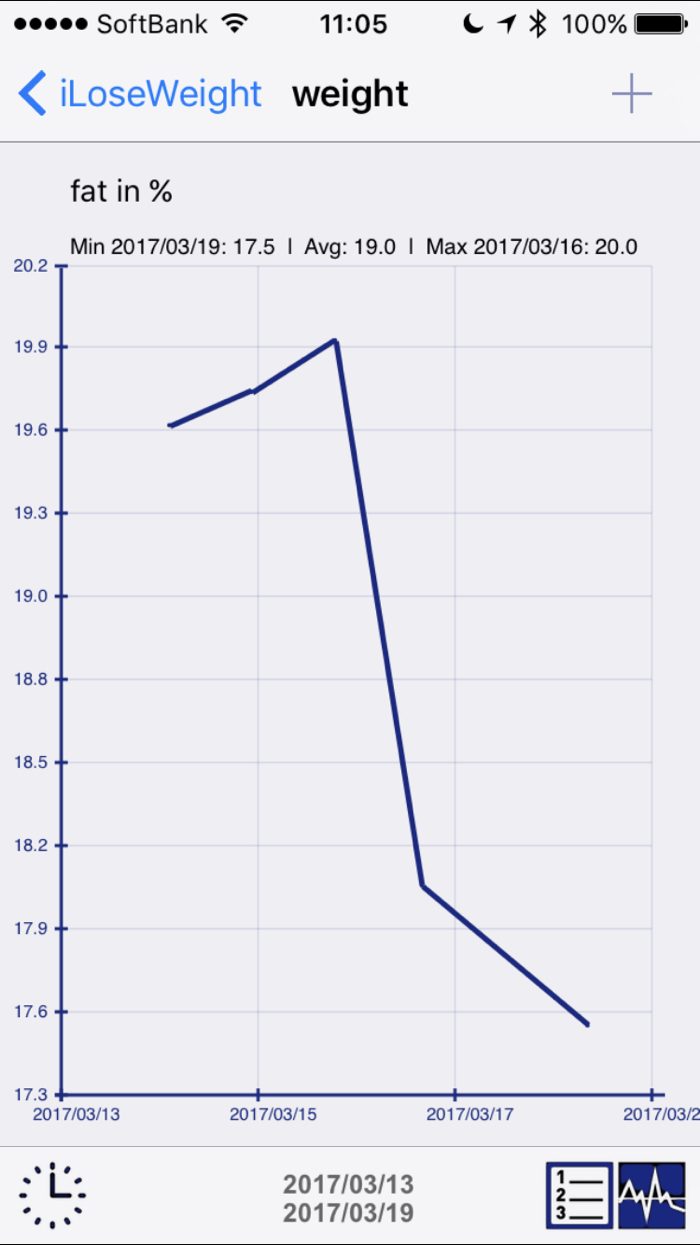700x1245 pixels.
Task: Switch to the chart view
Action: [x=651, y=1196]
